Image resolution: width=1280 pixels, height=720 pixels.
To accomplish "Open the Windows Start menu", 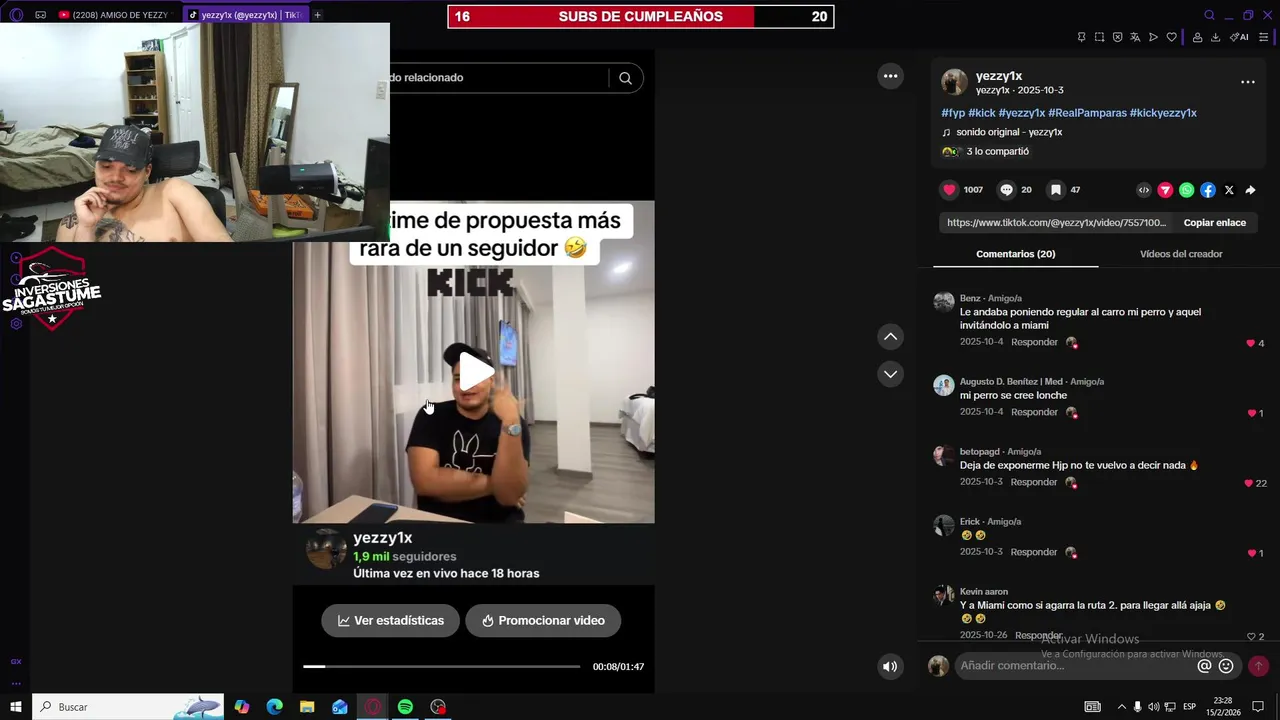I will click(x=15, y=707).
